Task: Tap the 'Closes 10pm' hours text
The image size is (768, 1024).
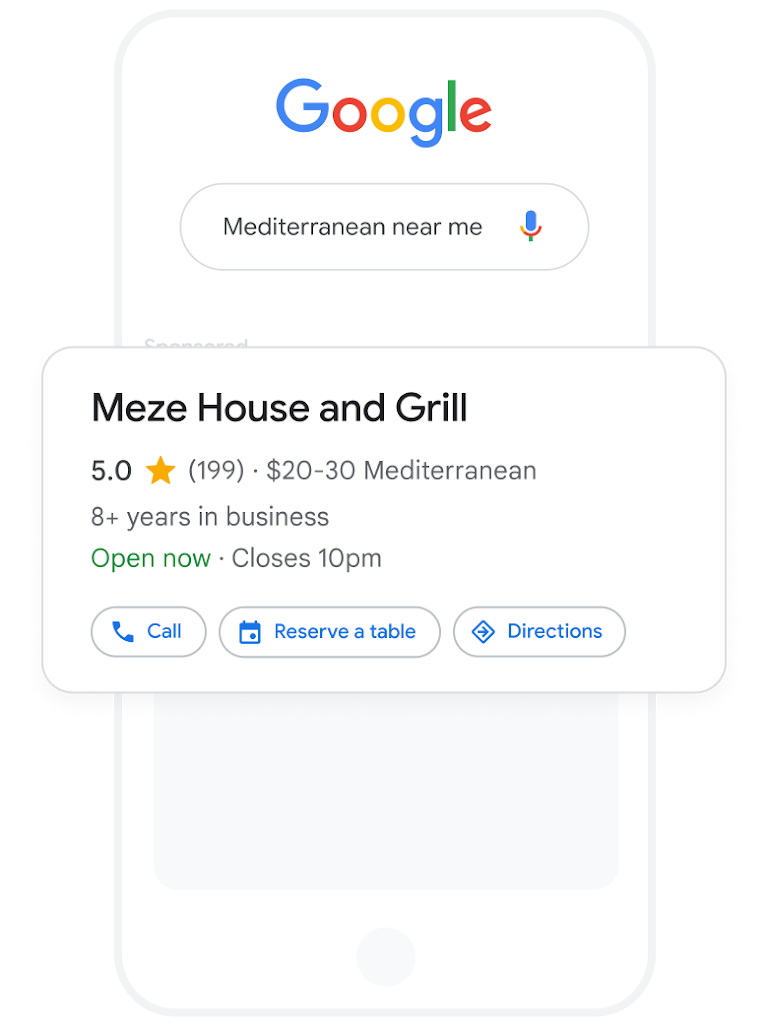Action: pos(307,558)
